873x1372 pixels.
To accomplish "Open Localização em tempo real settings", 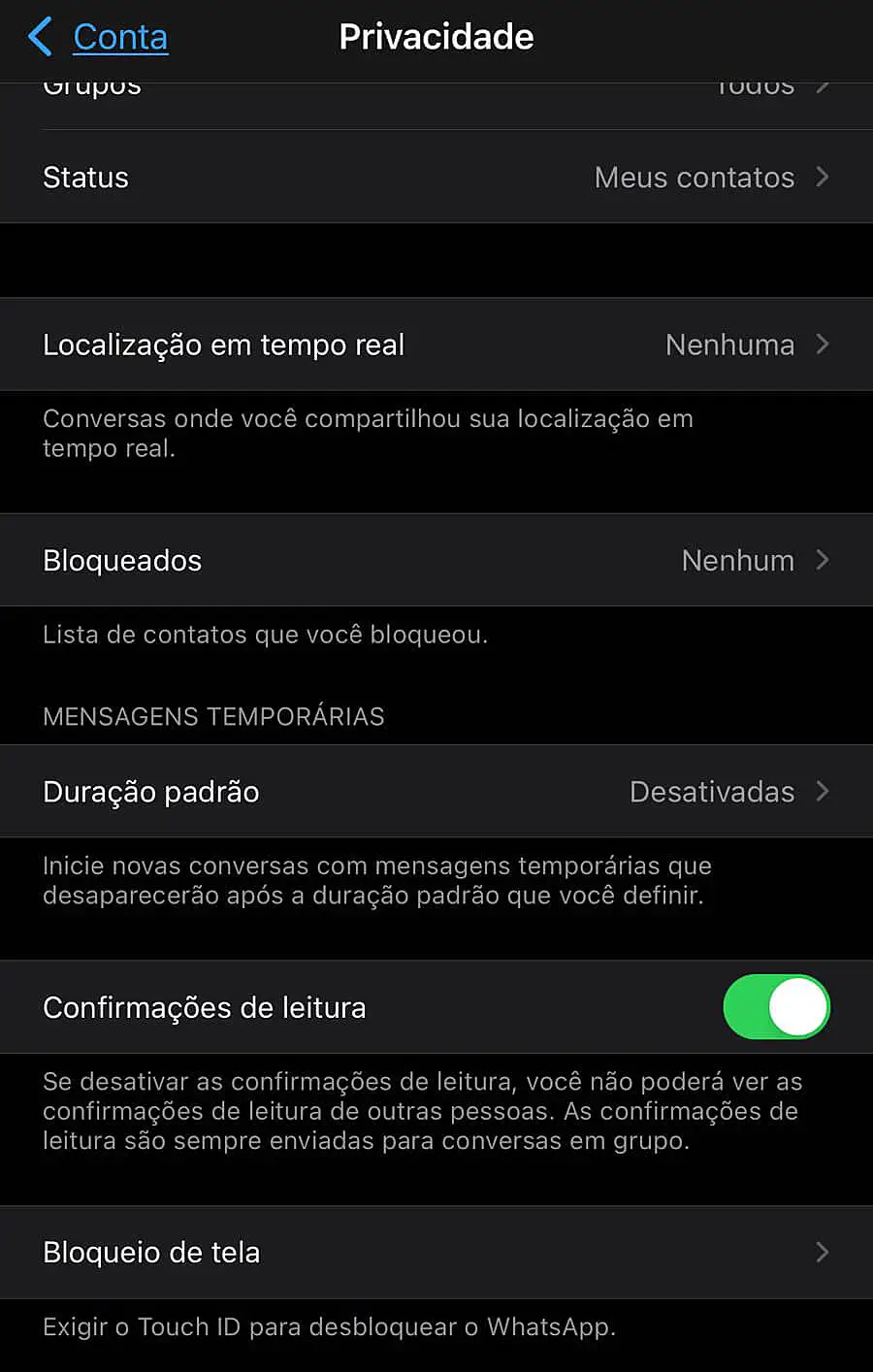I will [436, 344].
